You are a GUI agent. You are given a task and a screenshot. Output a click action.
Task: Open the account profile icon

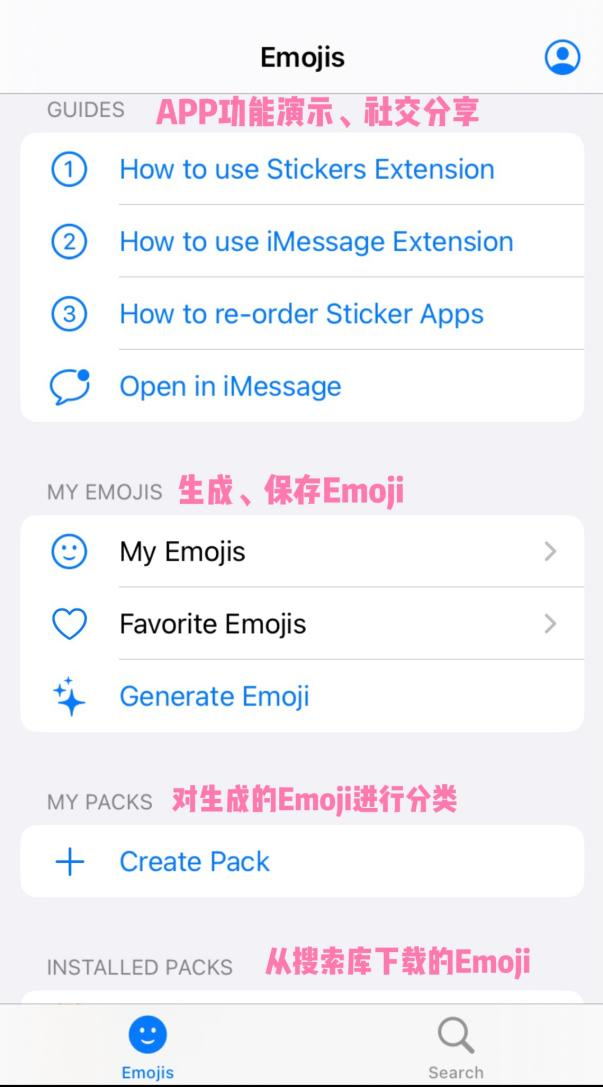click(x=562, y=57)
